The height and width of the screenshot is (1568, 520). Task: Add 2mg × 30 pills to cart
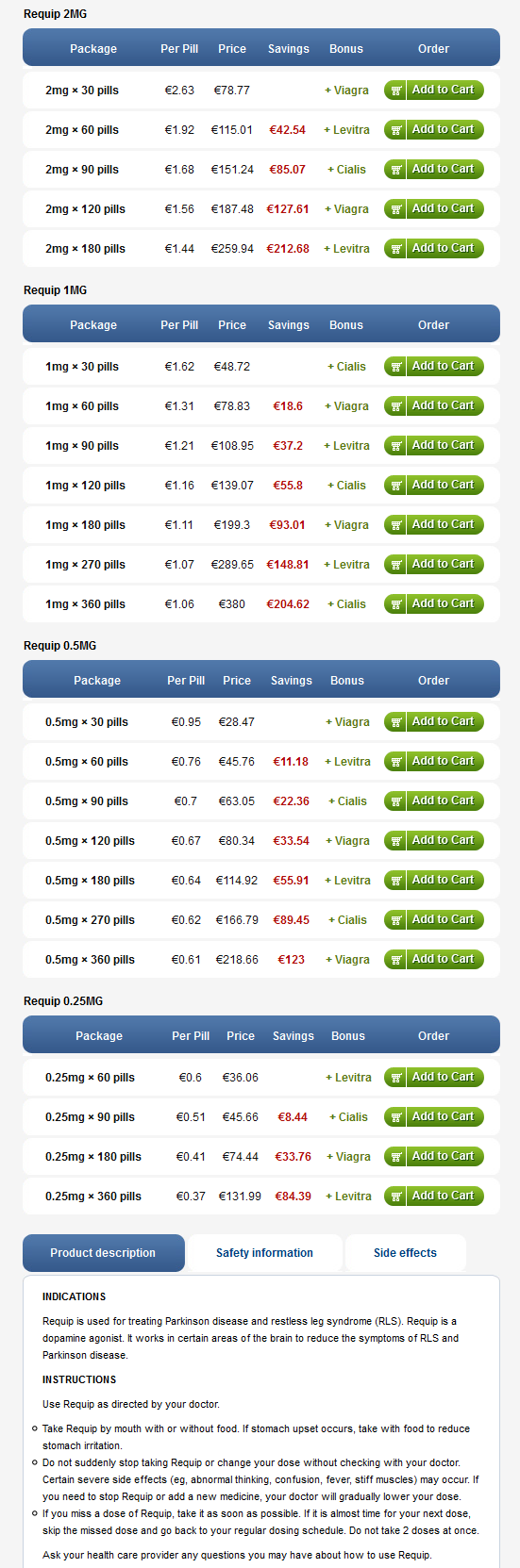pos(434,91)
